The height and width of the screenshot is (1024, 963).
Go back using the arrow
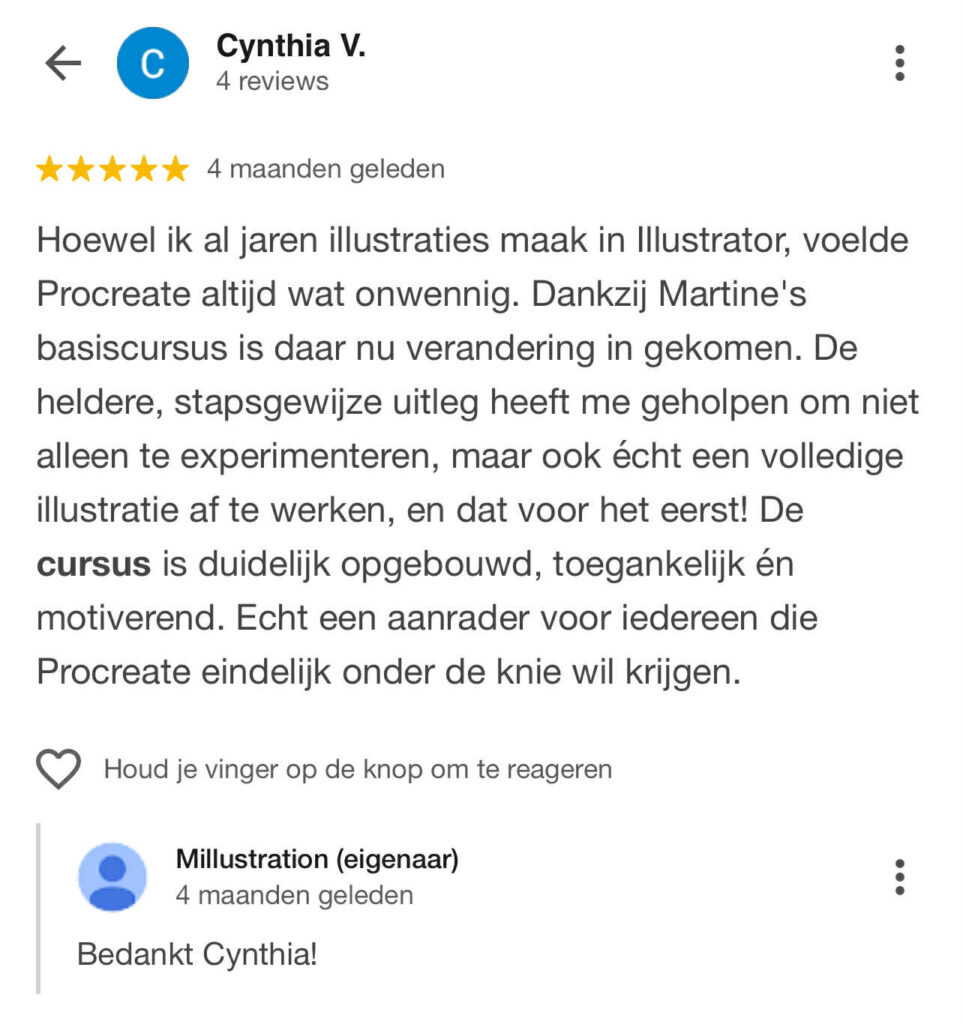[x=62, y=64]
